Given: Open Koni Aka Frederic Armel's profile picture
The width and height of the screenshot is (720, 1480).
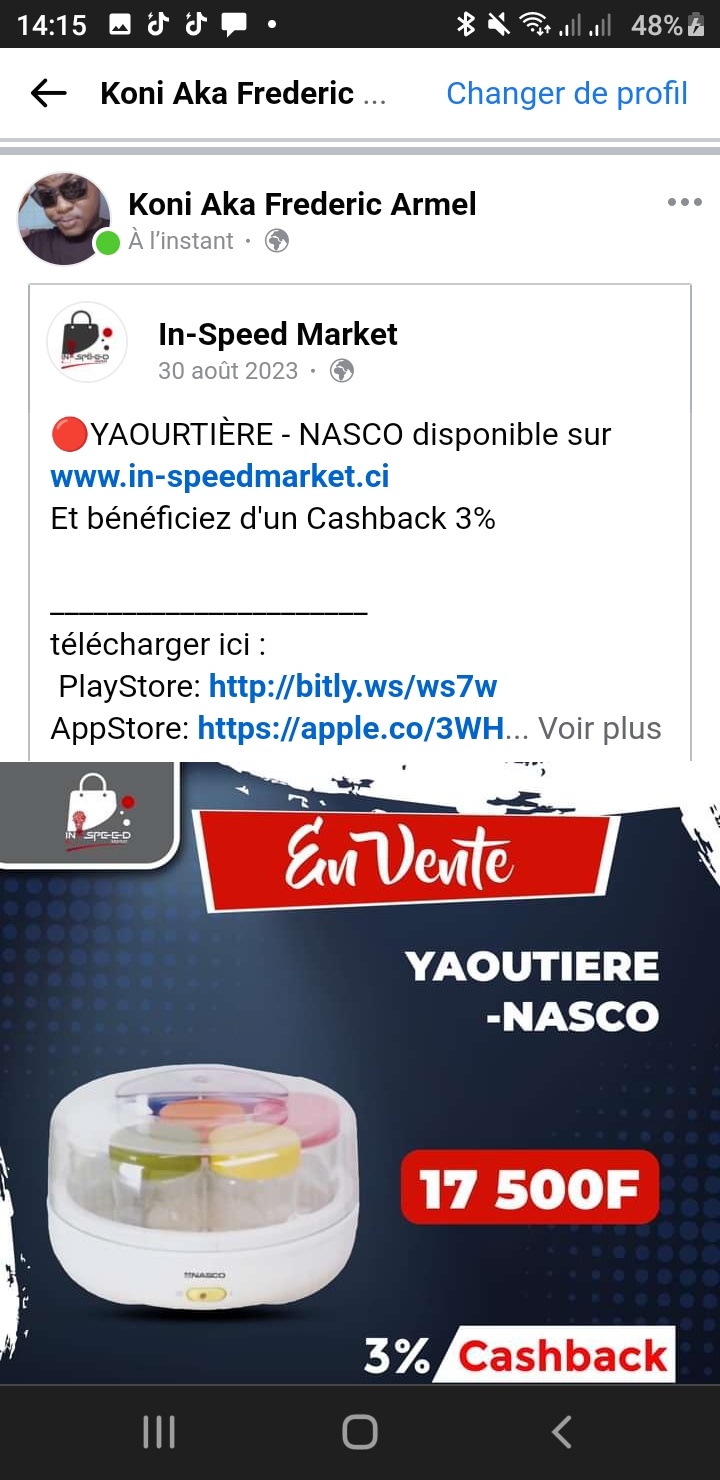Looking at the screenshot, I should click(64, 219).
